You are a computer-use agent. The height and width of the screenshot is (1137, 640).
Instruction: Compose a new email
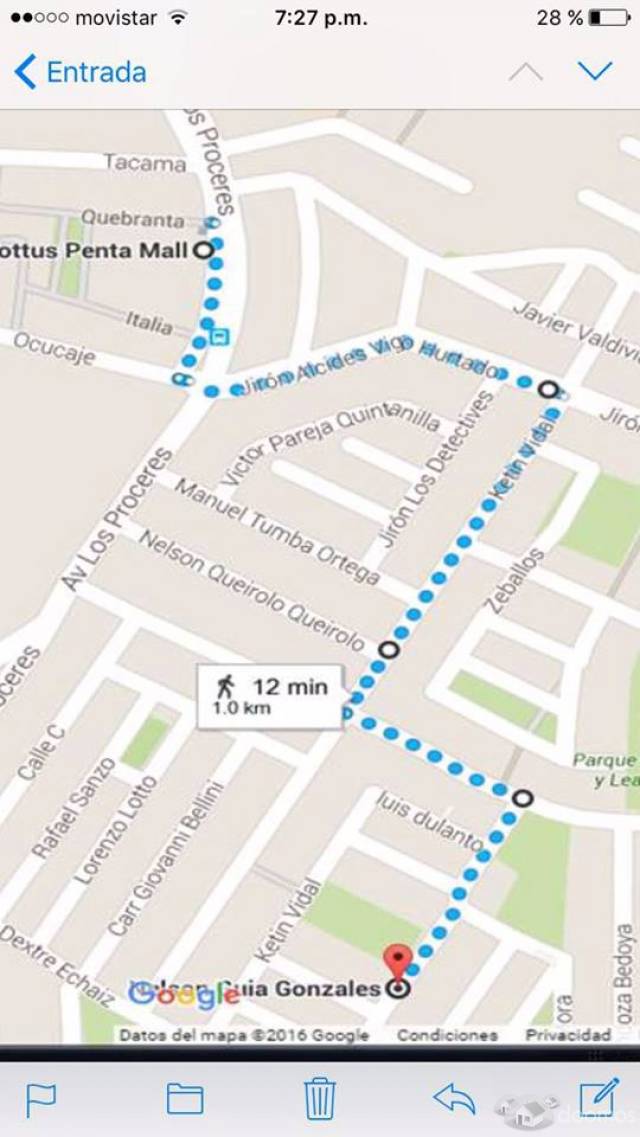click(x=599, y=1097)
